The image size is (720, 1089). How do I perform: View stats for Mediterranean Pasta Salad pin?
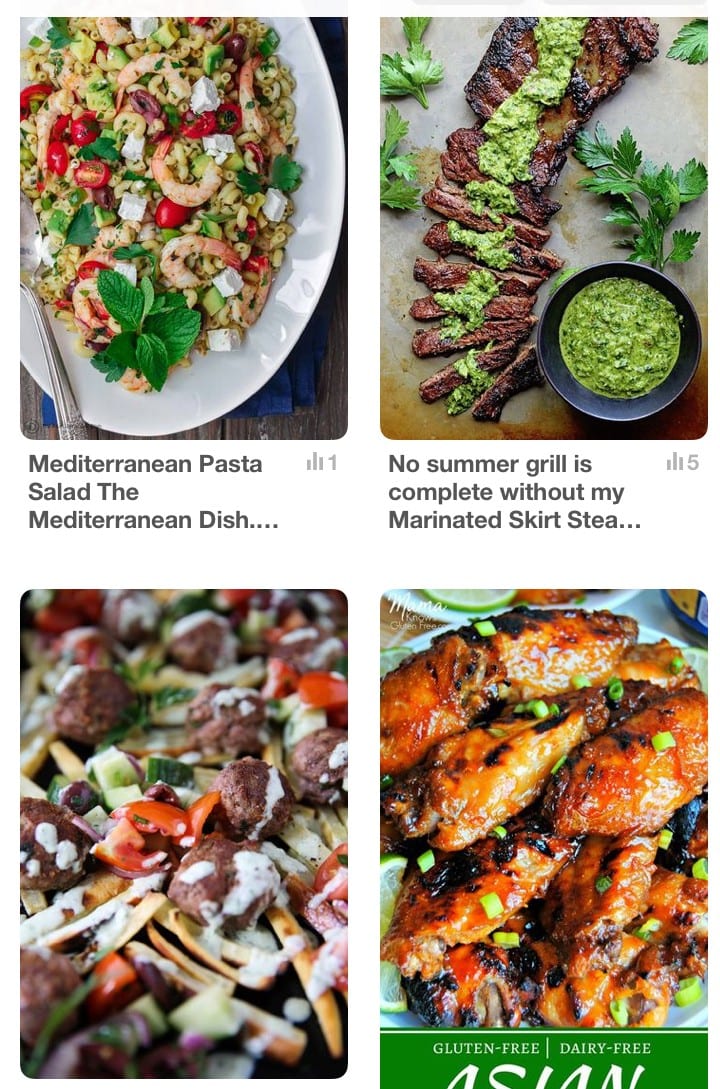point(322,463)
